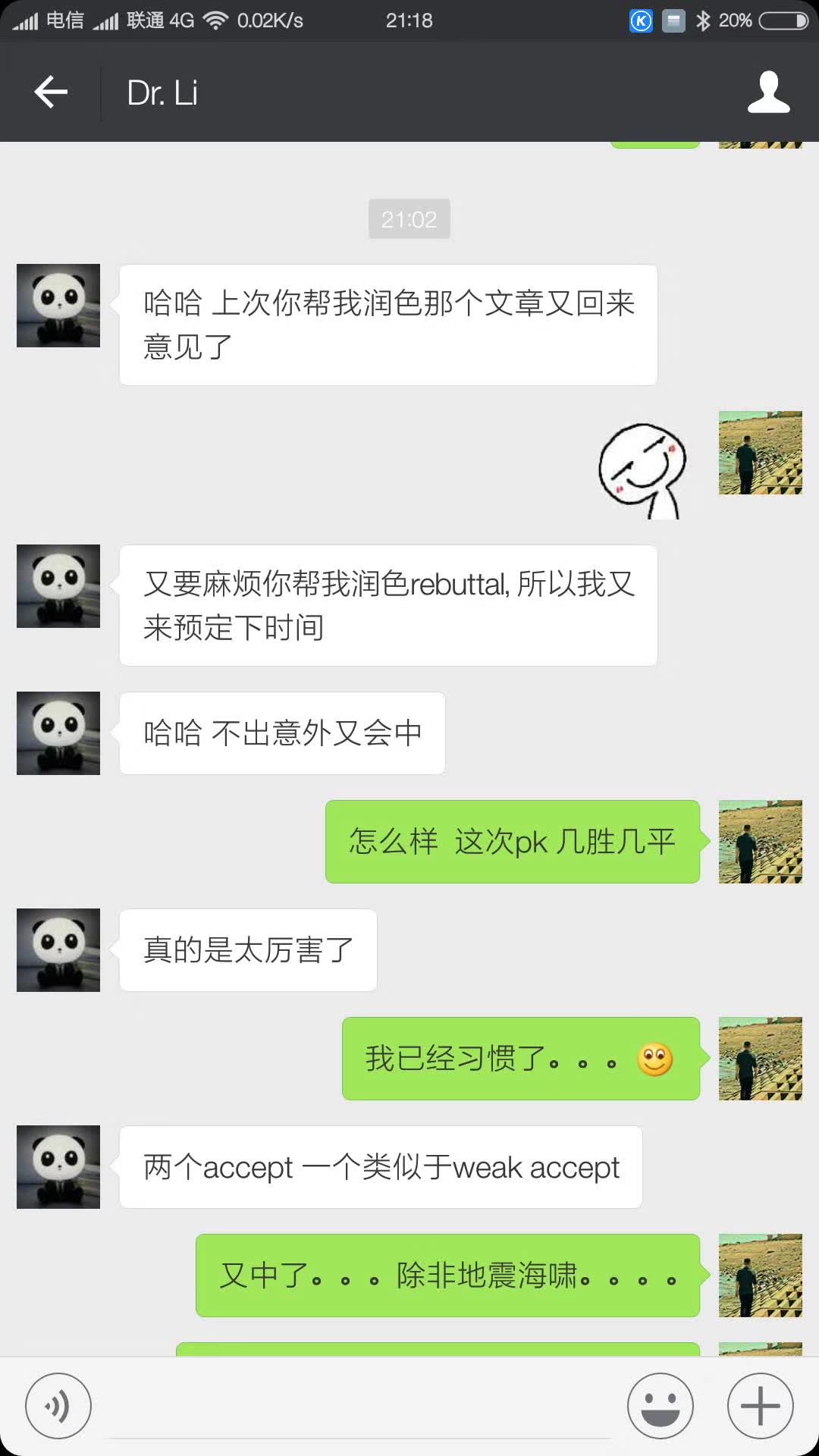The width and height of the screenshot is (819, 1456).
Task: Open Dr. Li's chat info profile icon
Action: [x=768, y=93]
